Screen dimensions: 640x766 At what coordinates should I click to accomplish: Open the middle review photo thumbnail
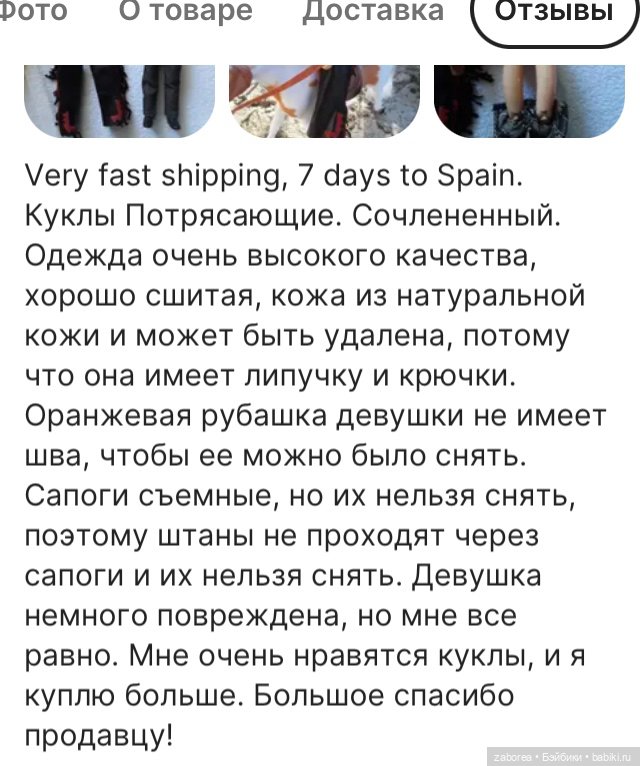click(322, 100)
